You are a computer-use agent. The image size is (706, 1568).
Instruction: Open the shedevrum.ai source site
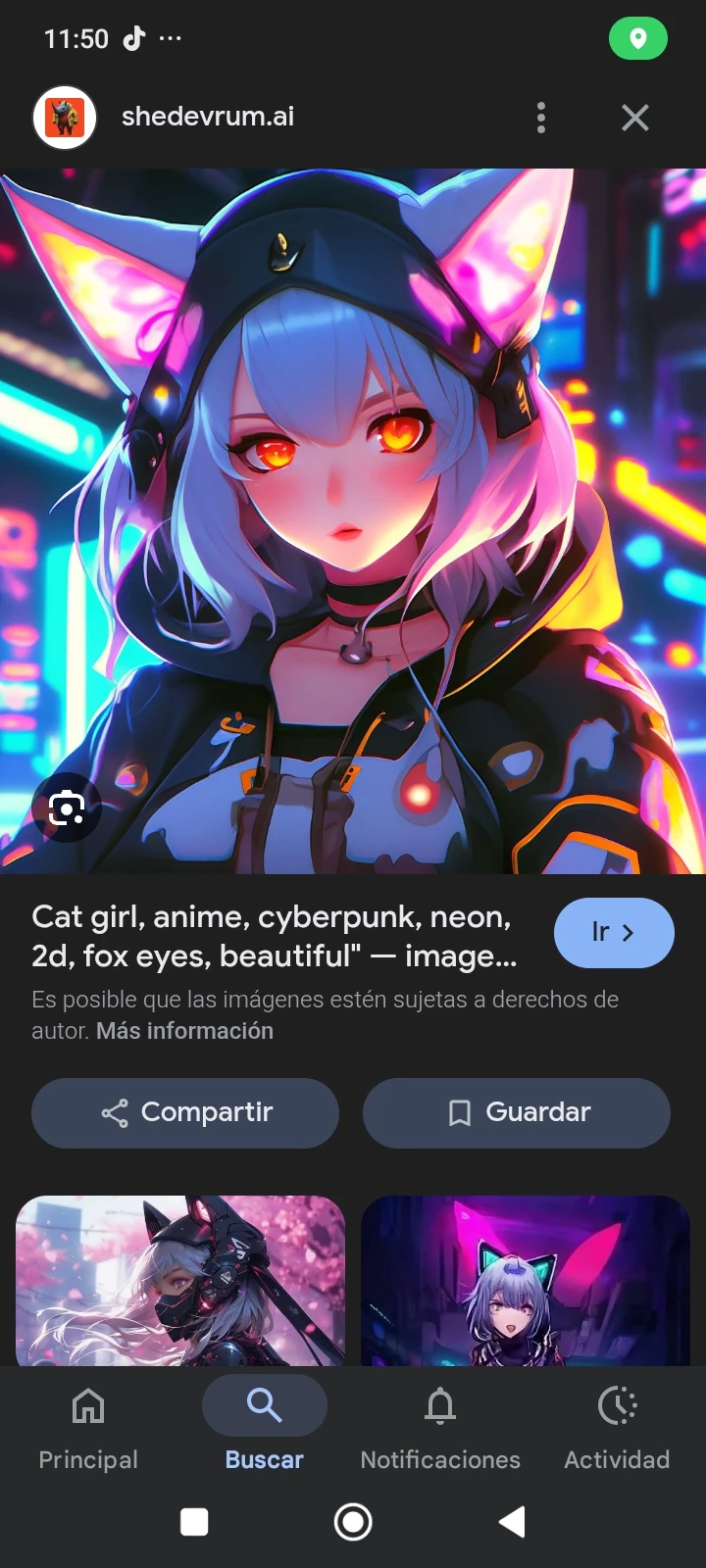click(208, 117)
